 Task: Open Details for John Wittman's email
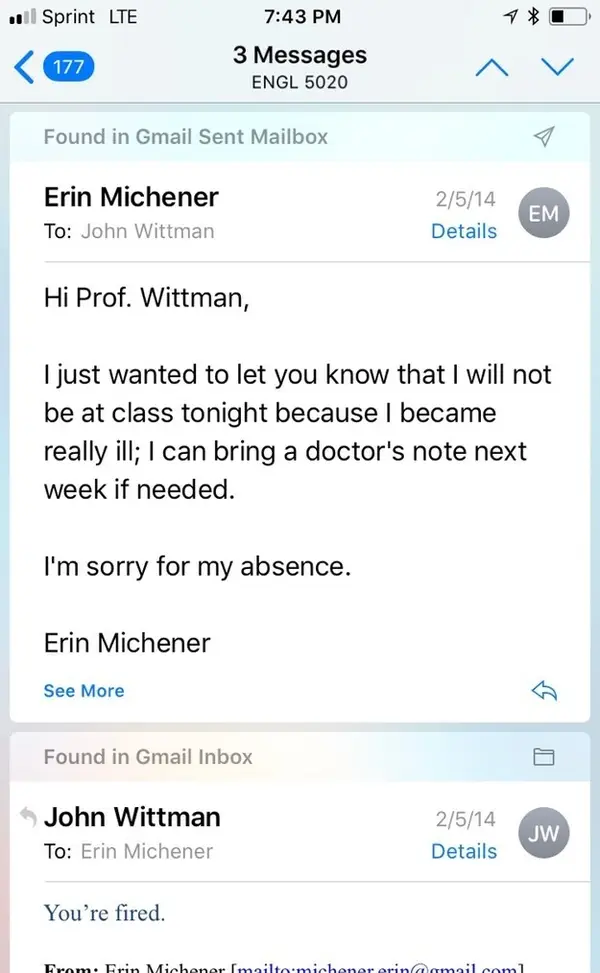click(x=464, y=851)
